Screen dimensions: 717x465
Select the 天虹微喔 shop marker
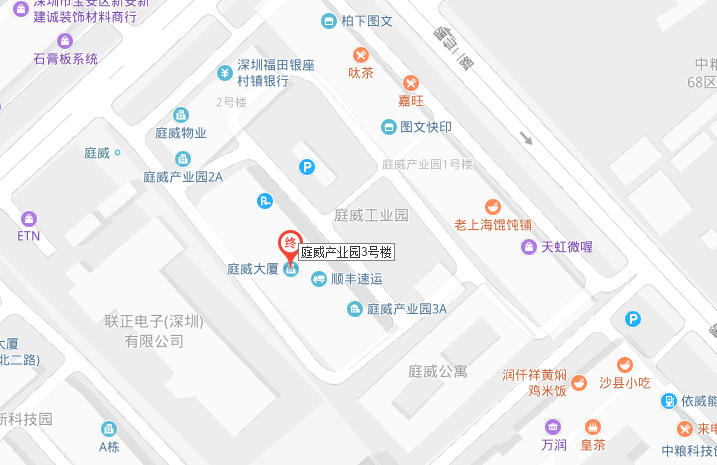click(528, 246)
